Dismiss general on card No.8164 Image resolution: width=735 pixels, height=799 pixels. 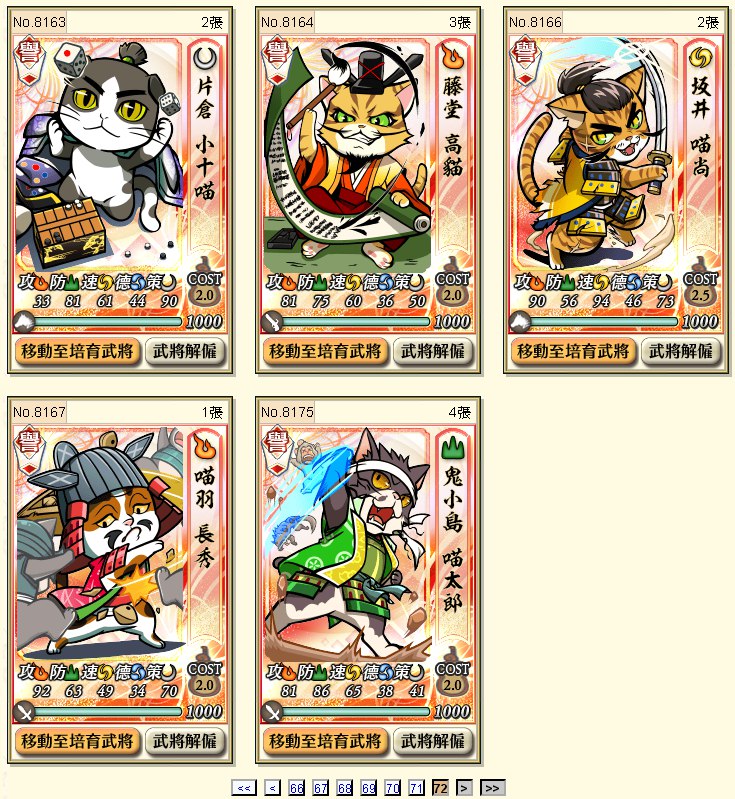click(433, 351)
